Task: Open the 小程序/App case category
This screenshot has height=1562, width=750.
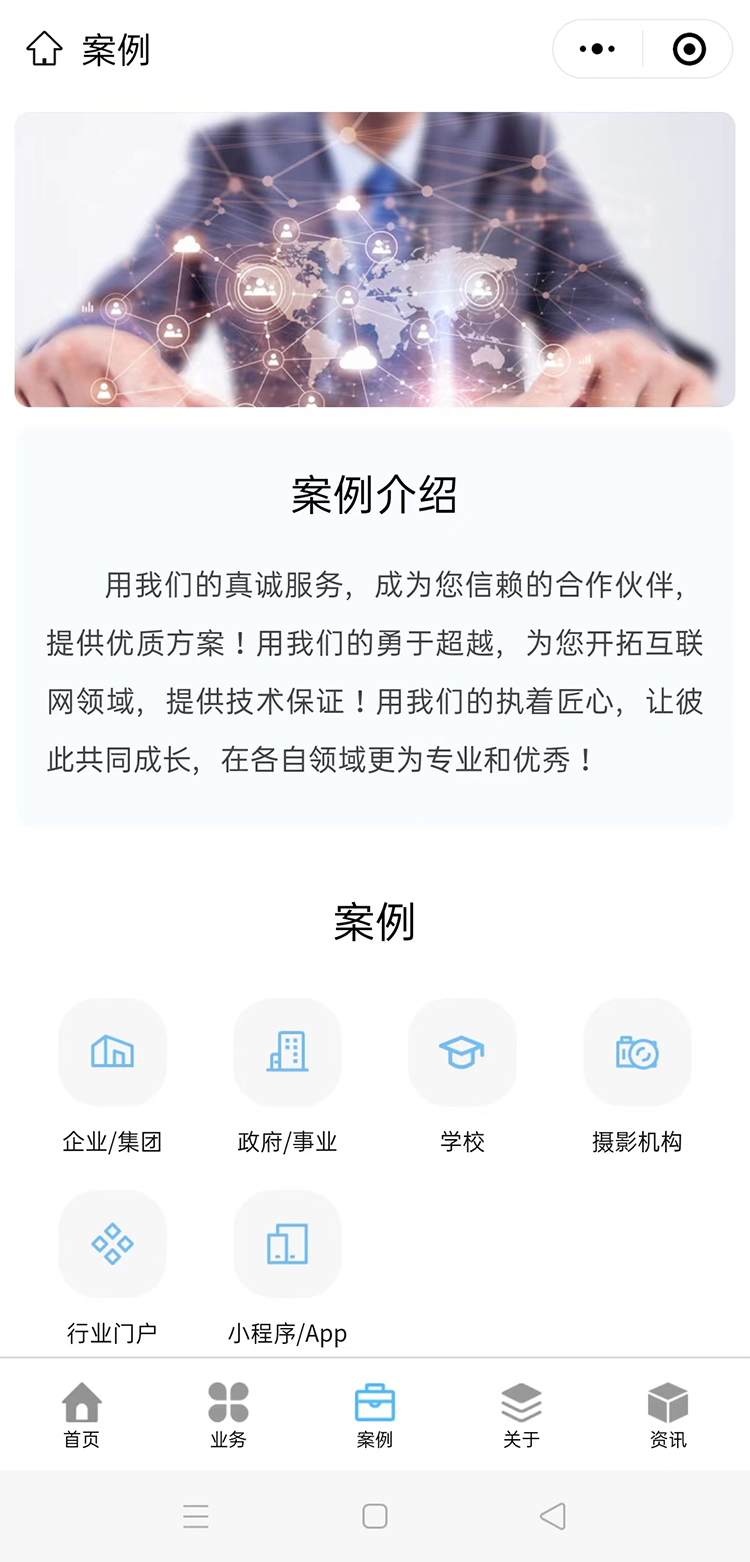Action: [287, 1244]
